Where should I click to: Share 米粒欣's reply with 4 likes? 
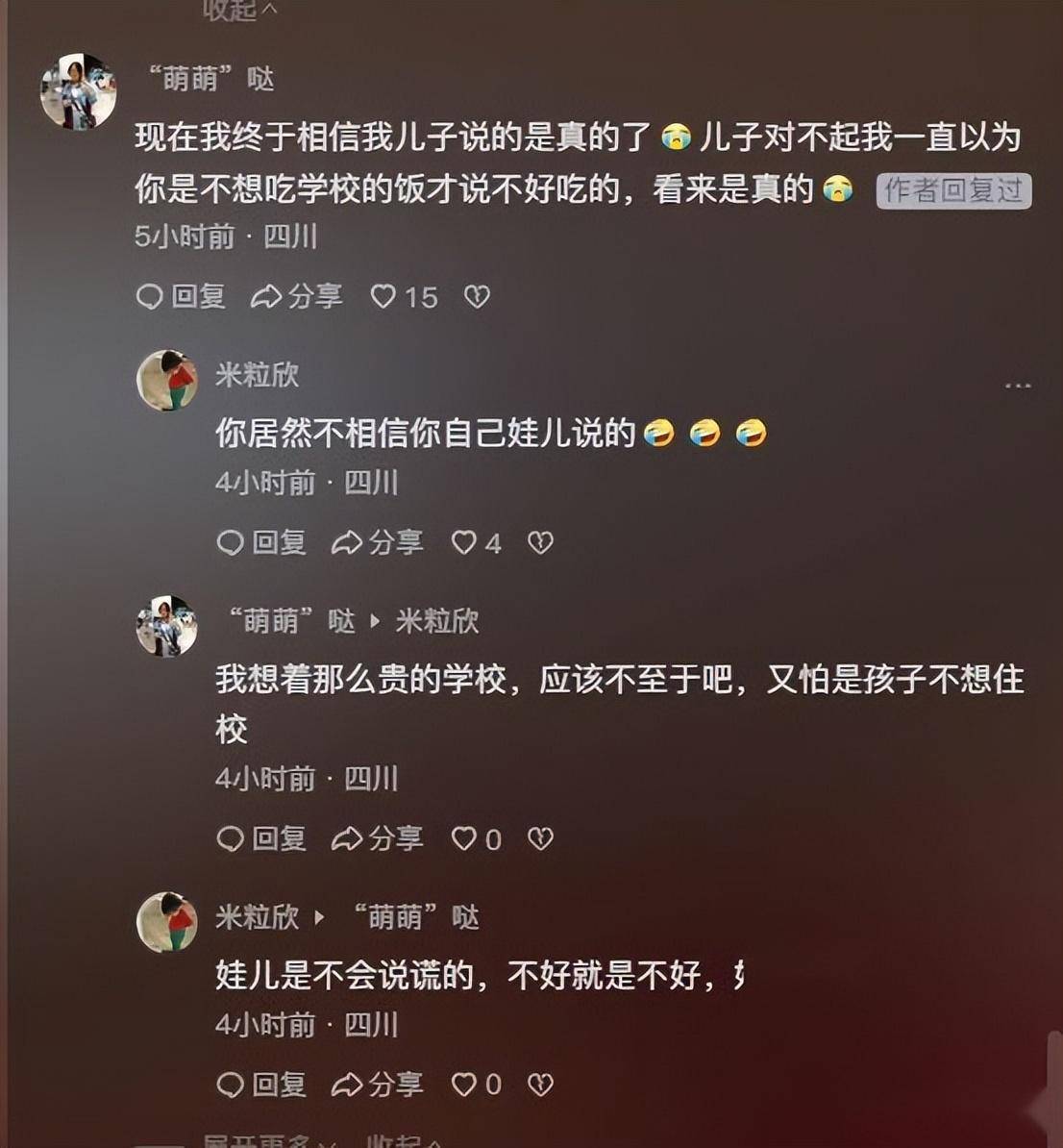click(x=377, y=542)
